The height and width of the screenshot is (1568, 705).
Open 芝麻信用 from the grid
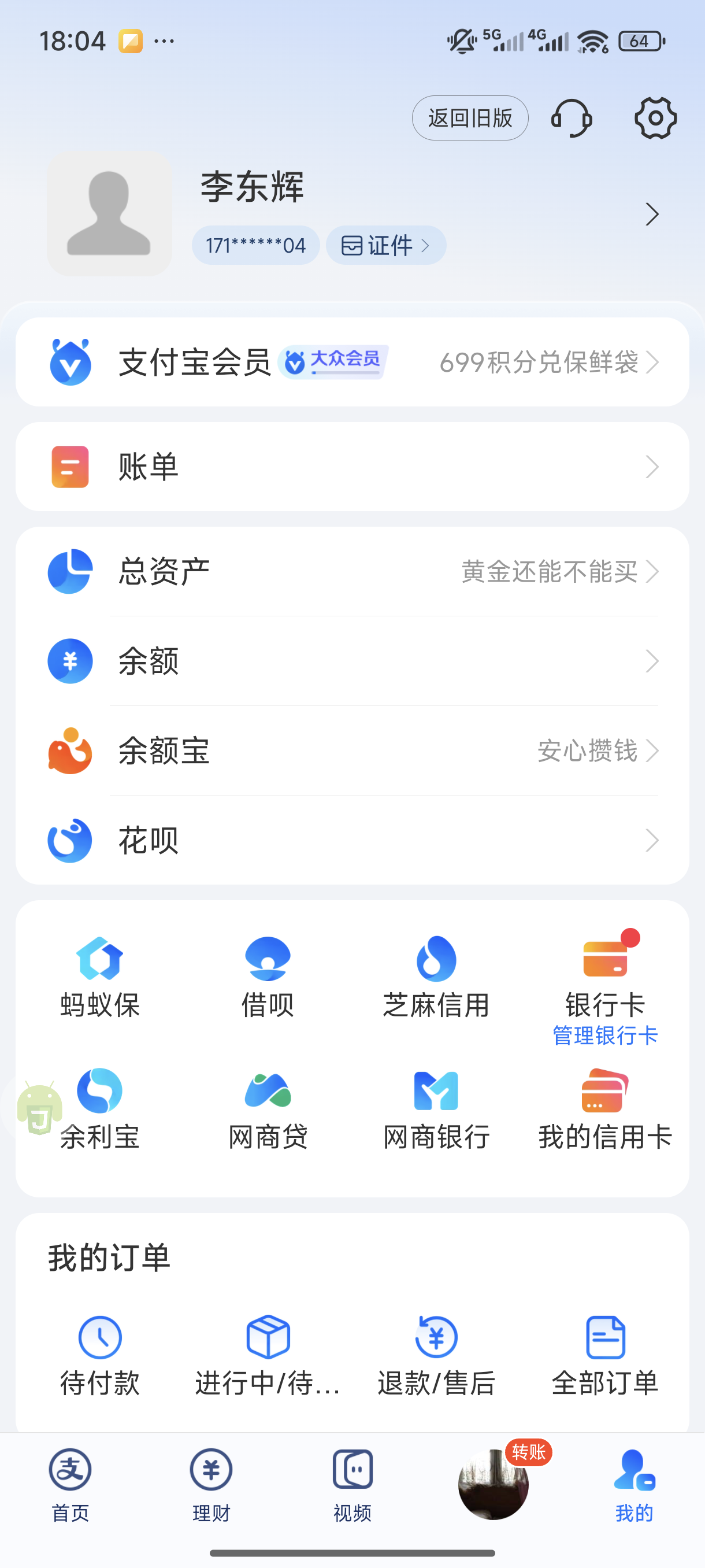pyautogui.click(x=436, y=977)
